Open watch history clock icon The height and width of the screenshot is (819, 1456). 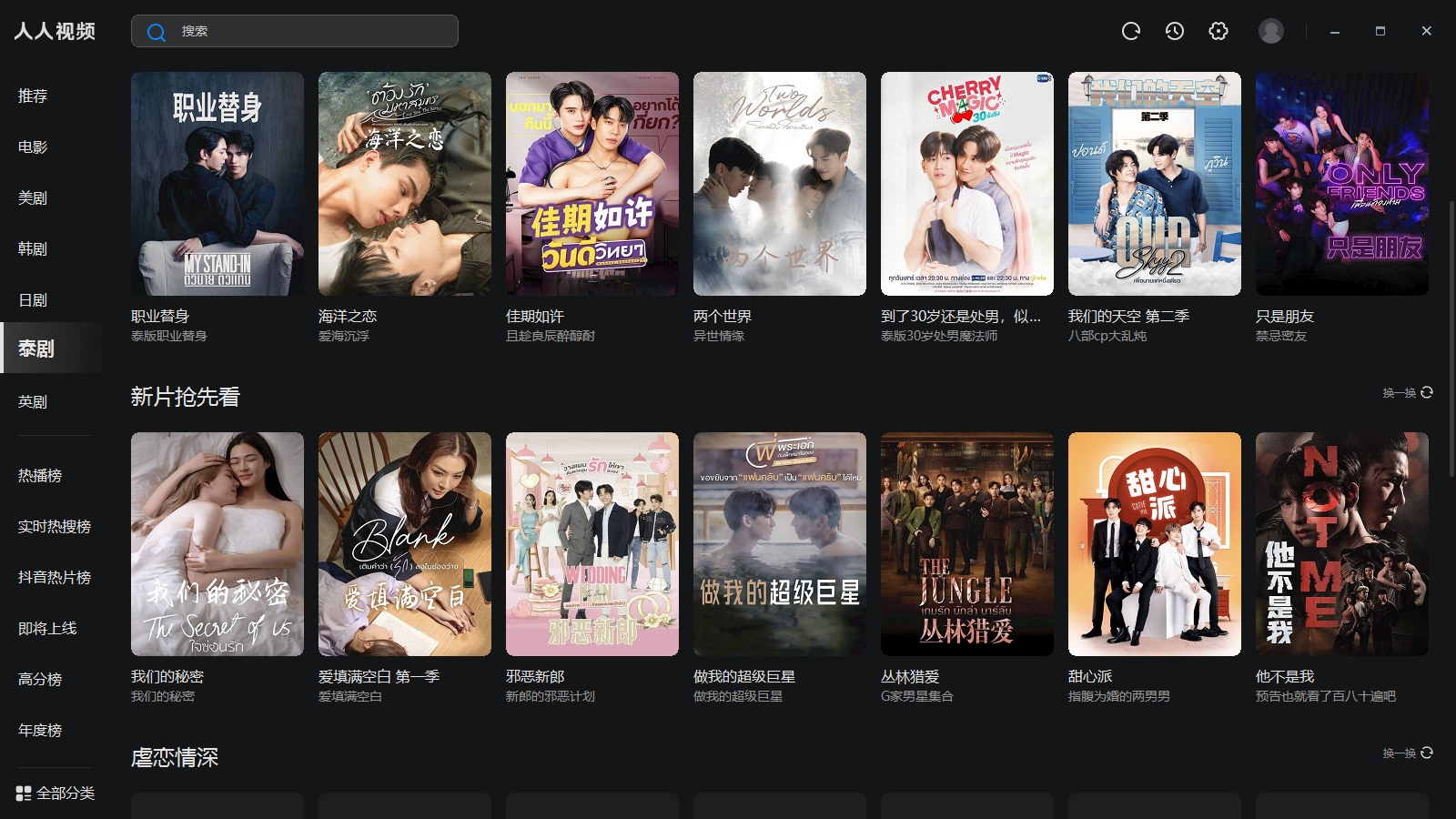[1175, 31]
